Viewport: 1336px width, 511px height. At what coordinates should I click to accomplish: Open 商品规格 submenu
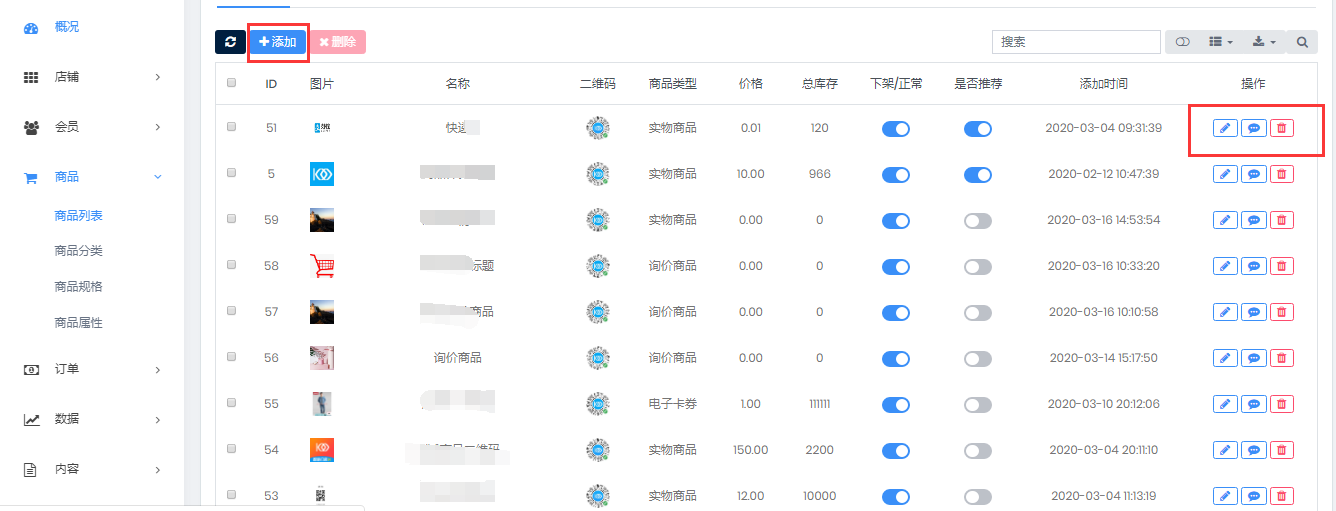point(78,287)
